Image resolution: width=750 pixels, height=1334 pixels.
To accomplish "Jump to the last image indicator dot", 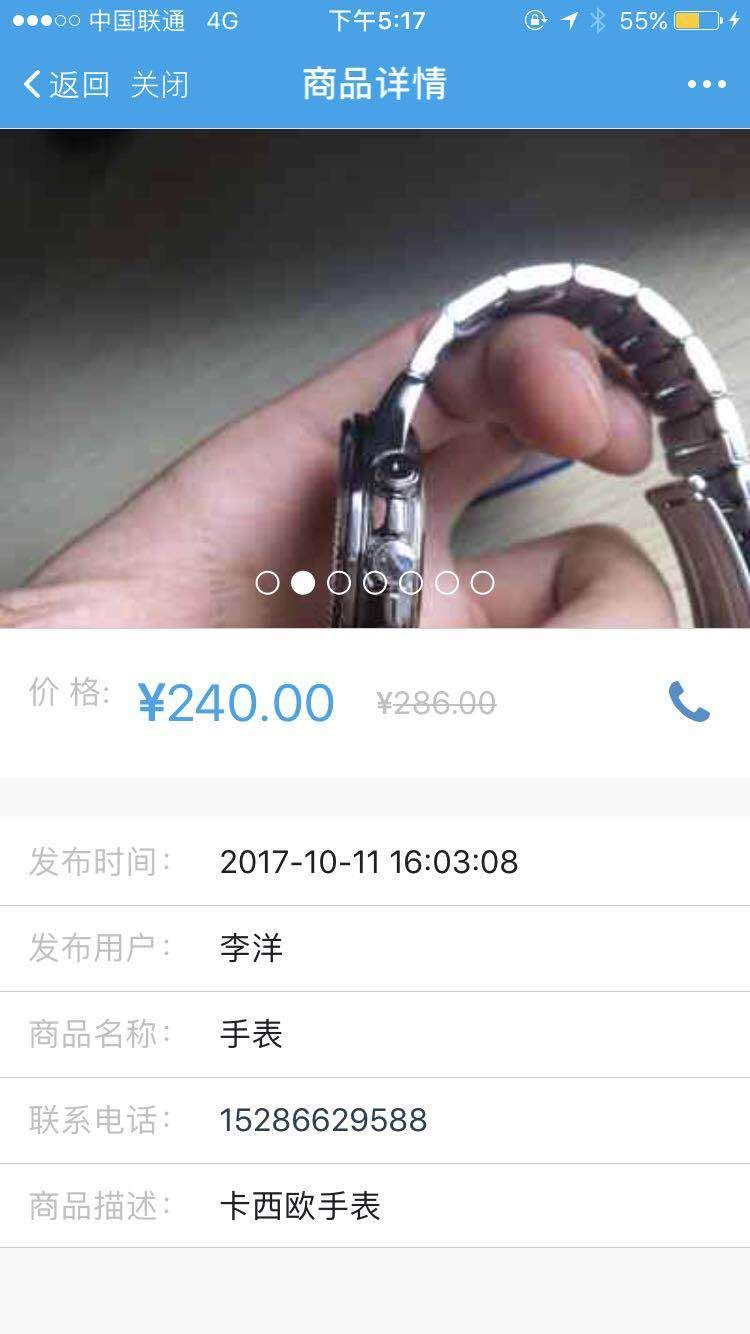I will [483, 583].
